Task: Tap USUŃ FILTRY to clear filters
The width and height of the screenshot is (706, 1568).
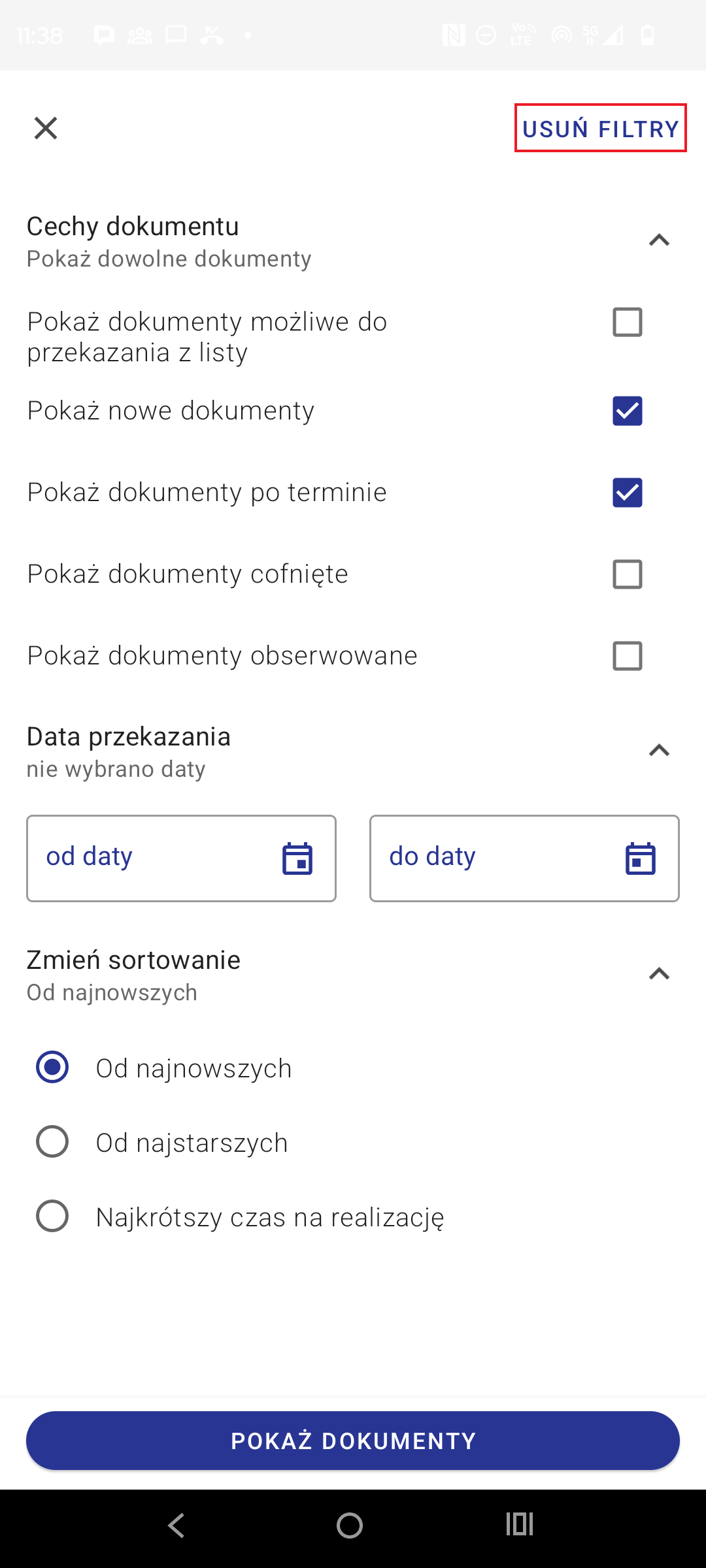Action: pos(600,129)
